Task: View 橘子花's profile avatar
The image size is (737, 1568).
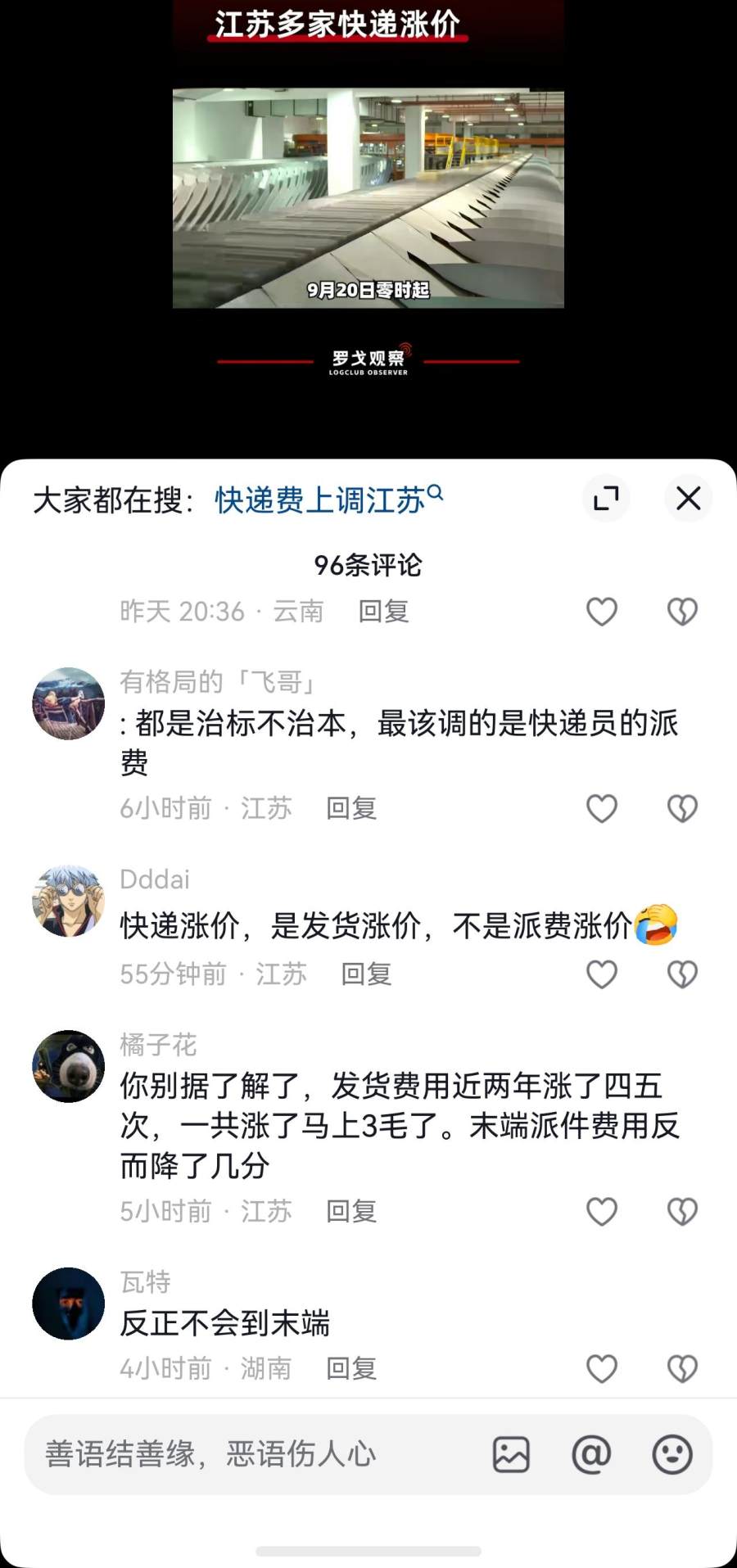Action: click(x=68, y=1066)
